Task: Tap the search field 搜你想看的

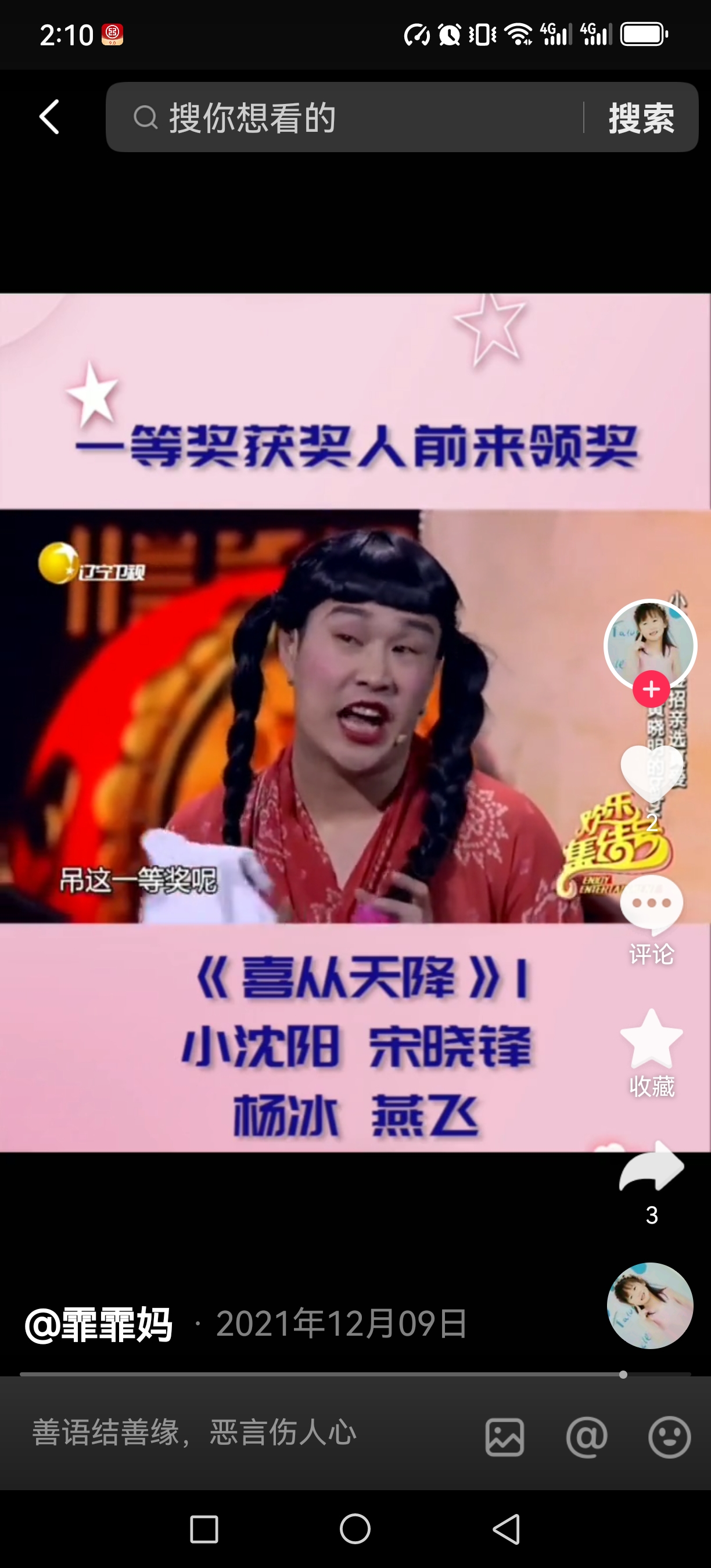Action: 353,117
